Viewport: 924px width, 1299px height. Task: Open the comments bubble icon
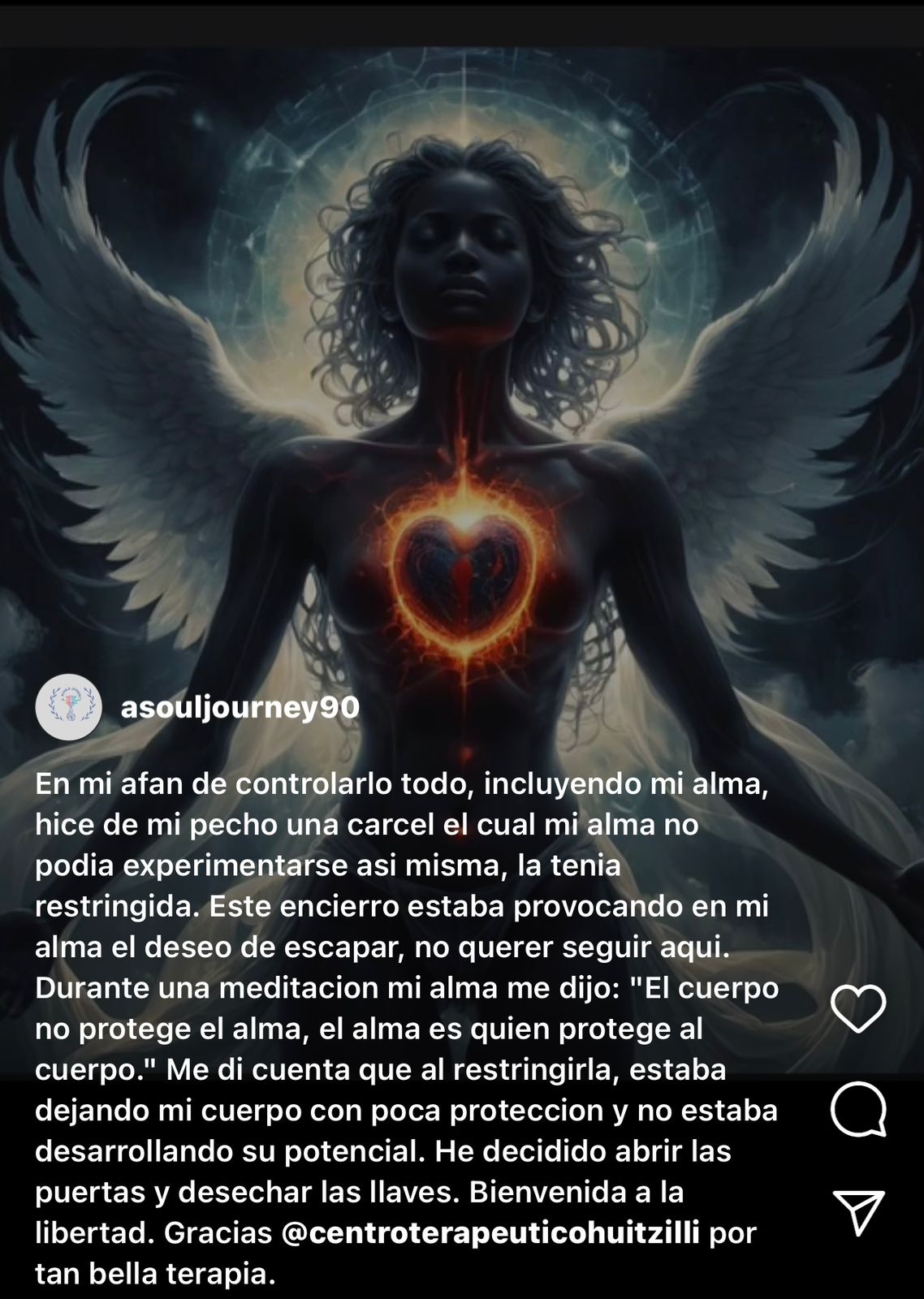(858, 1109)
